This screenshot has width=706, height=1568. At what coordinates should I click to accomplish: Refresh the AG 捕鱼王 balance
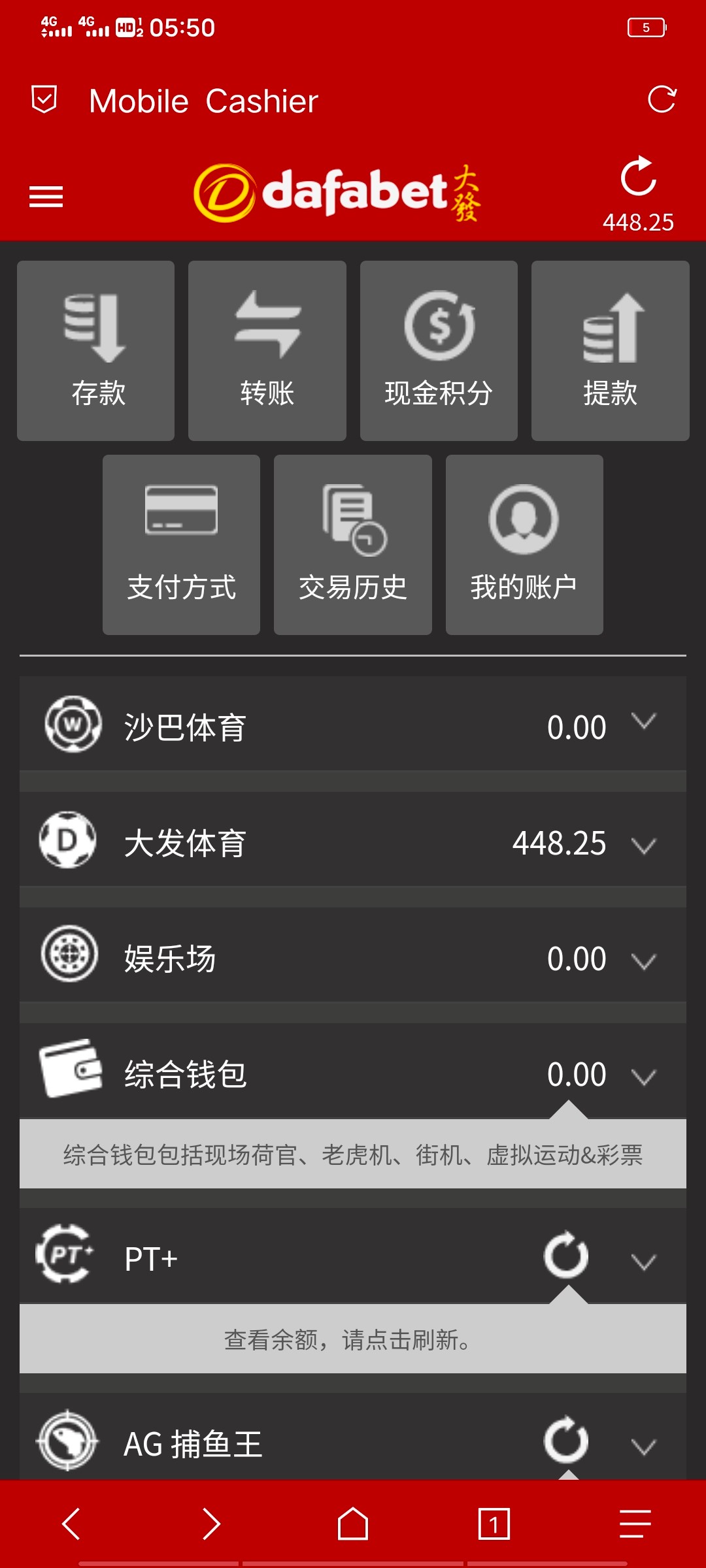coord(566,1441)
